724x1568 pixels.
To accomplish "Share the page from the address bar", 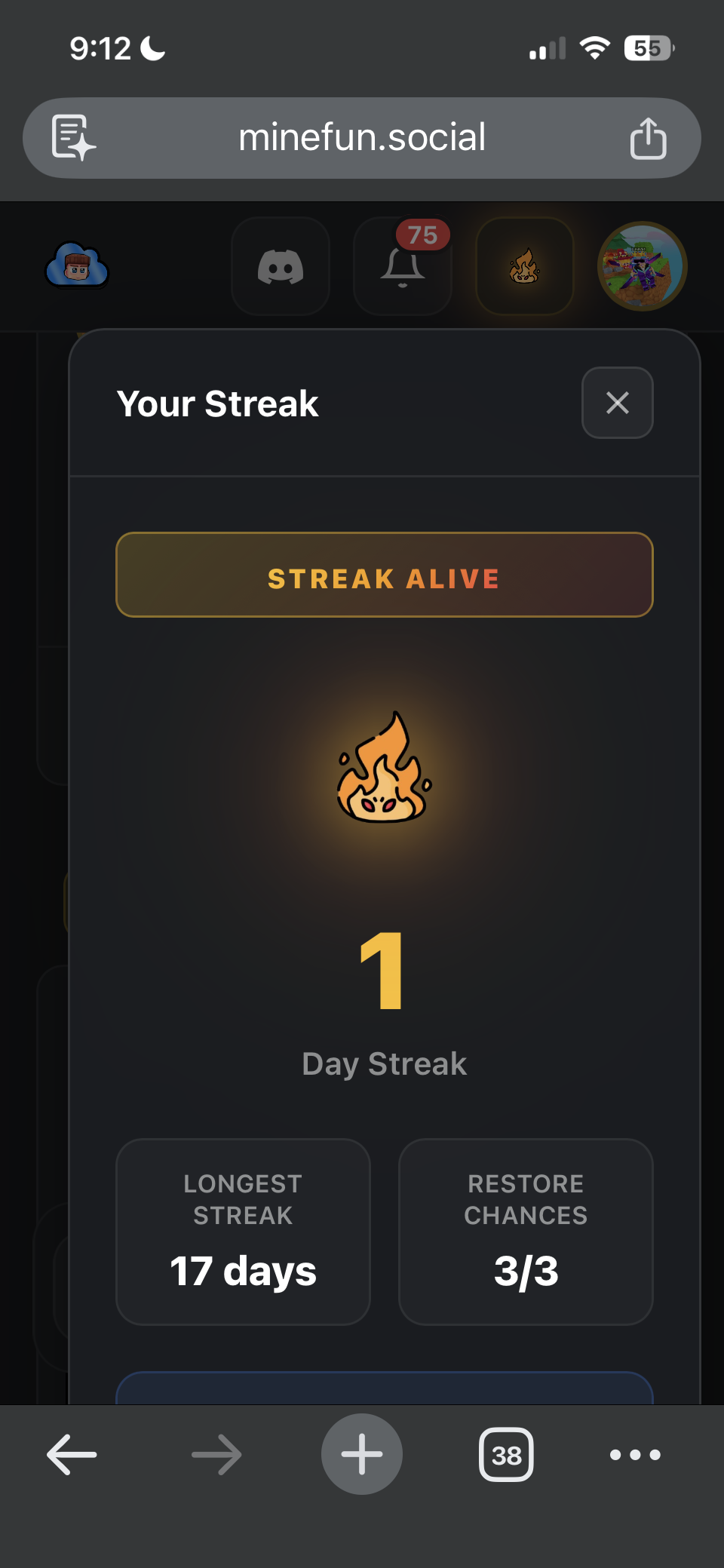I will click(648, 139).
